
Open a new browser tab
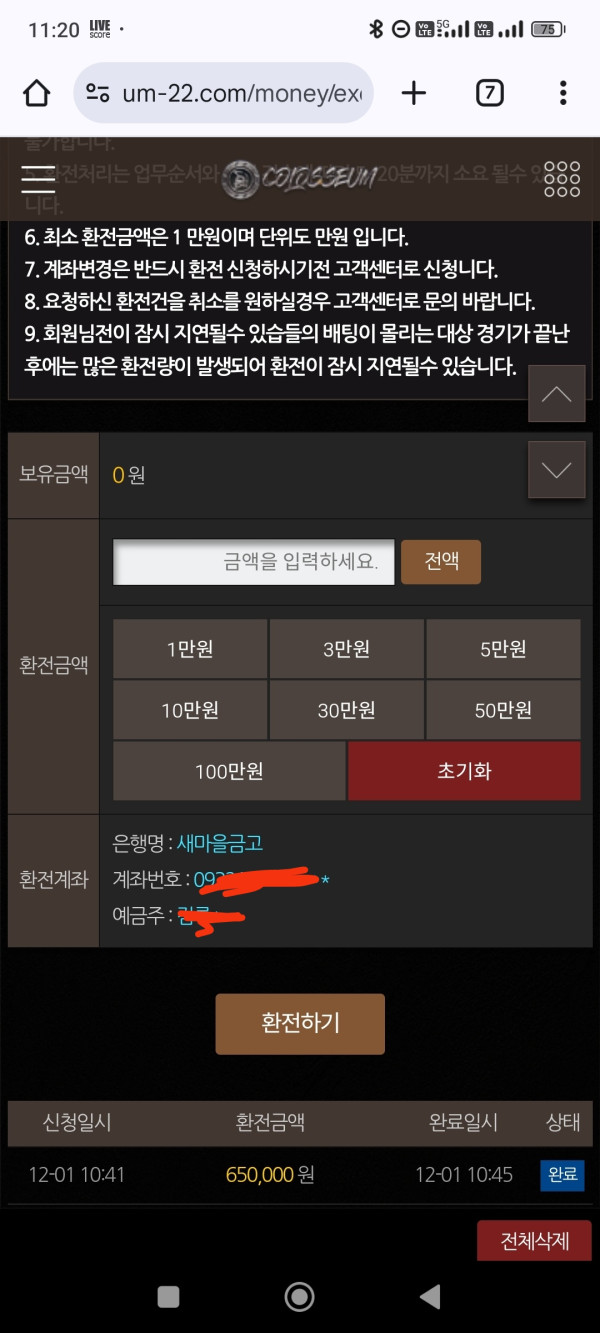click(413, 93)
